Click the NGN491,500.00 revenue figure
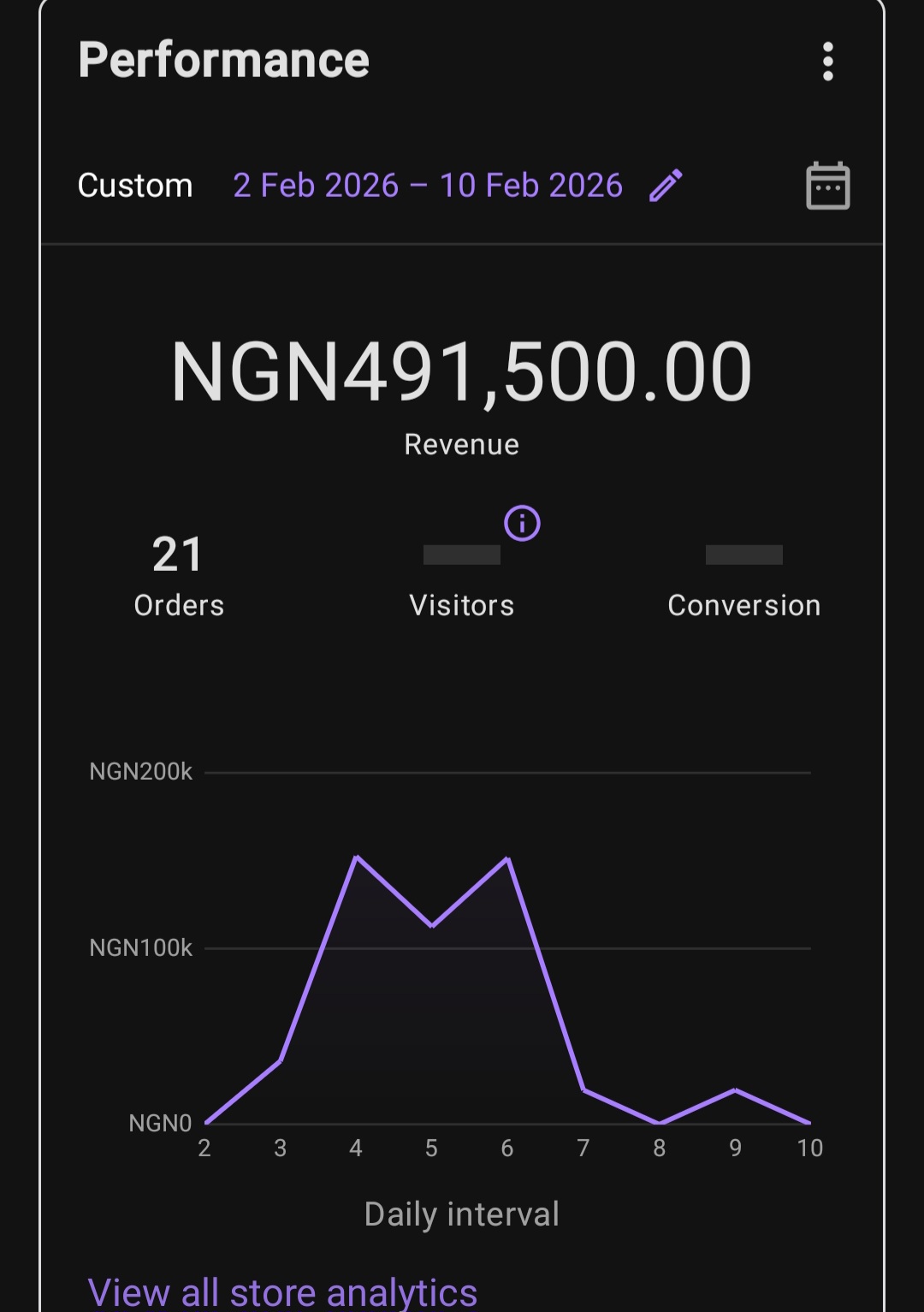 pos(461,370)
